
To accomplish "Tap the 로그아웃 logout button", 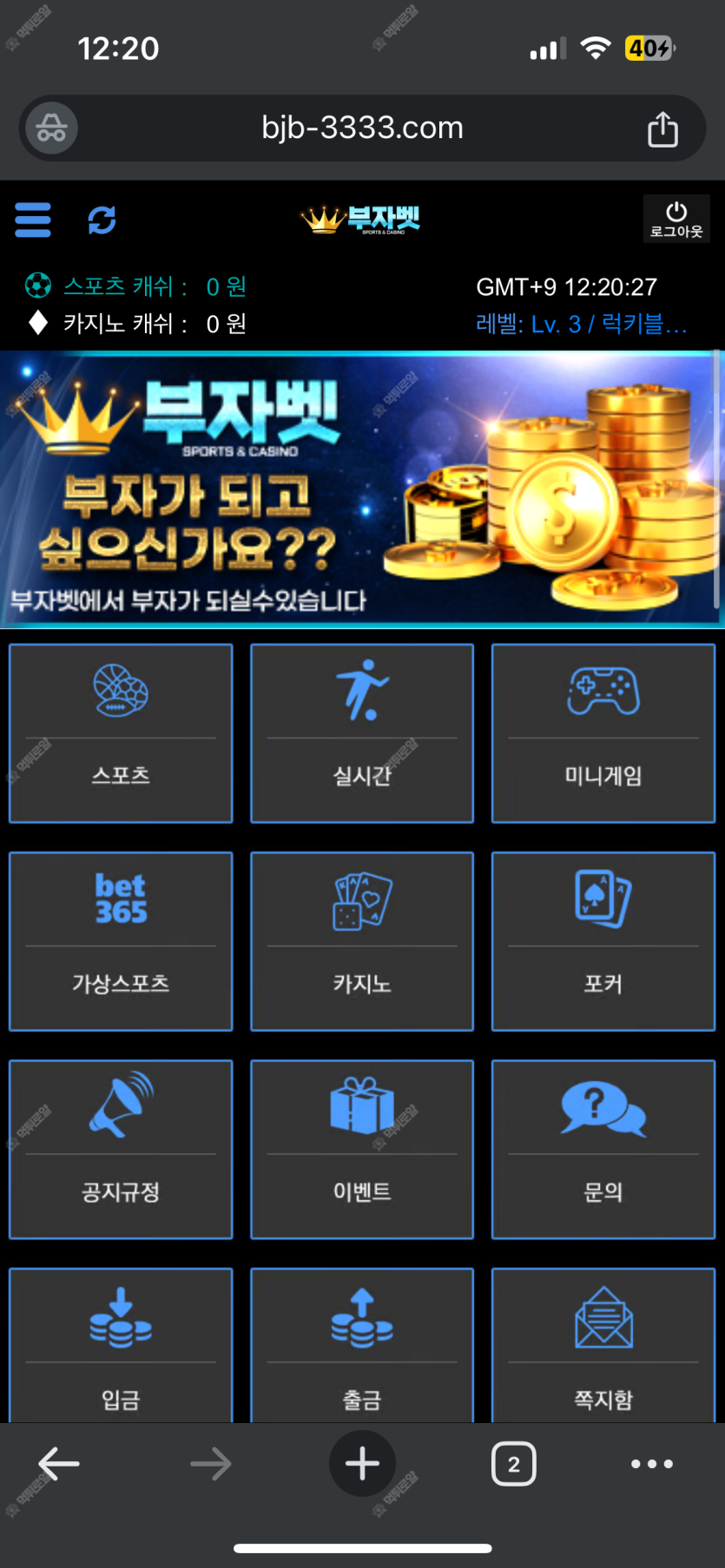I will 676,220.
